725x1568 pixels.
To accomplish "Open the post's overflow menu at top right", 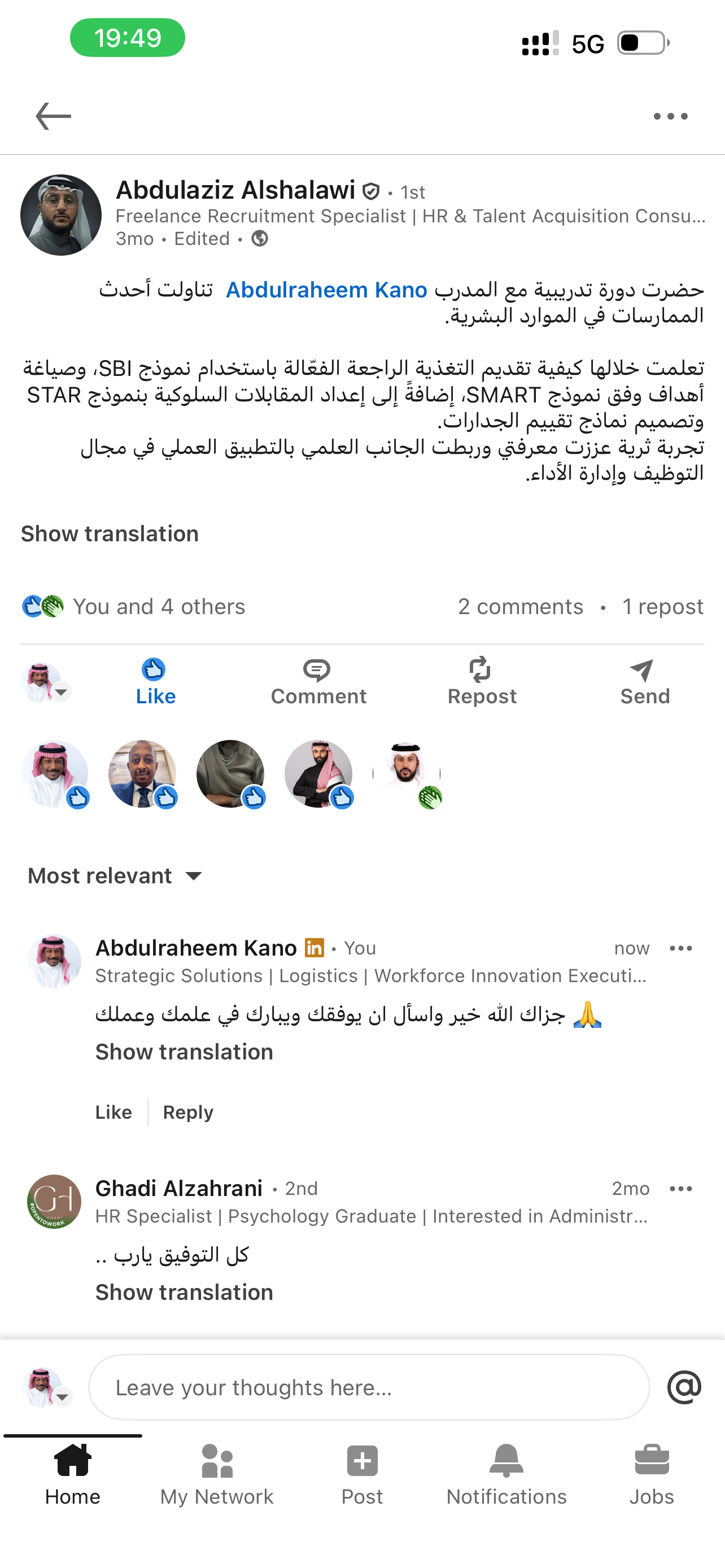I will click(670, 116).
